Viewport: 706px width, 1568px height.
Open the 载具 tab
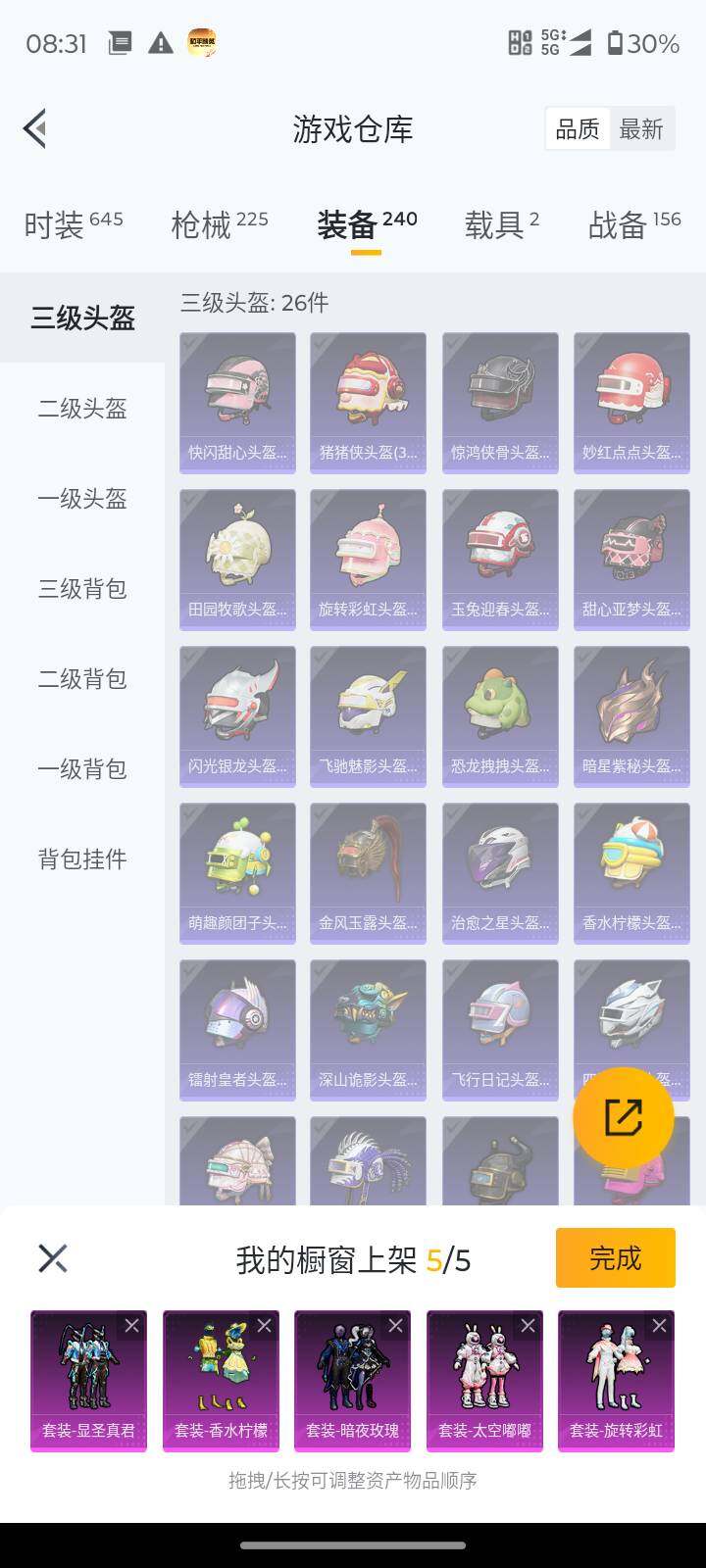click(x=501, y=224)
